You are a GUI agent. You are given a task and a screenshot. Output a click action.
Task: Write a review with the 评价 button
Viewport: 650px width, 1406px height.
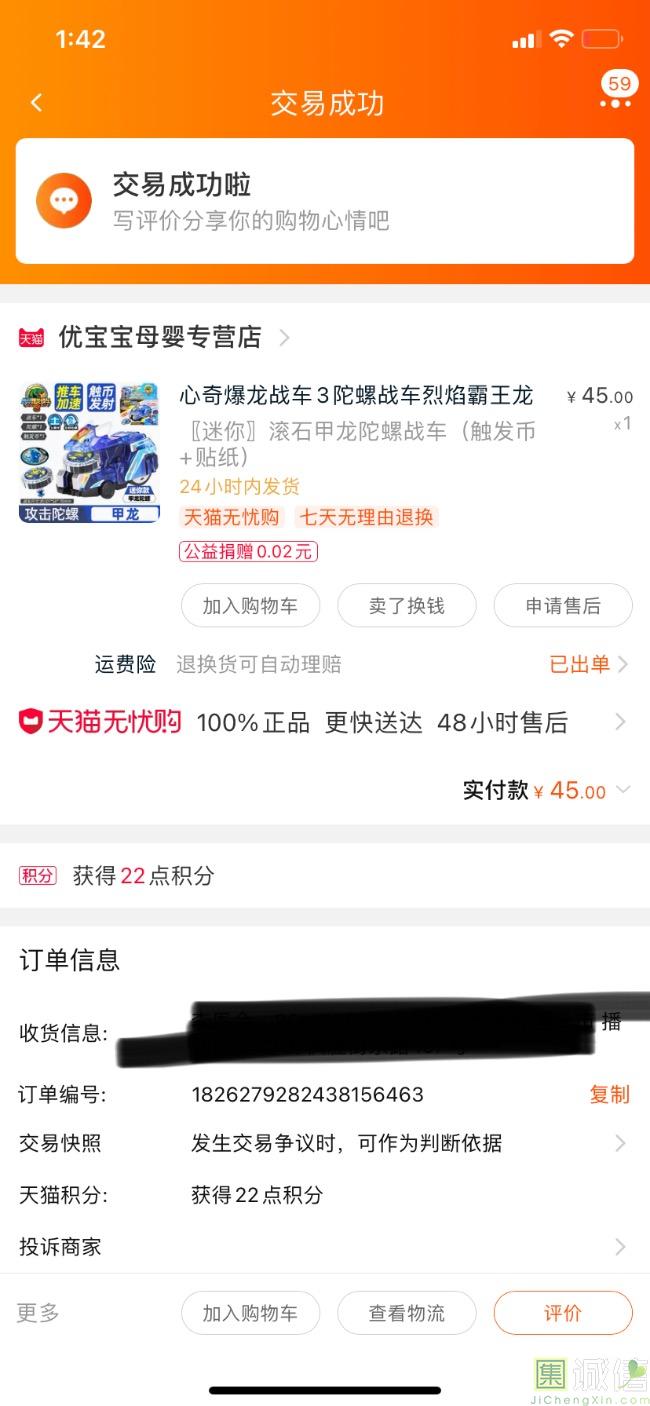[x=562, y=1313]
